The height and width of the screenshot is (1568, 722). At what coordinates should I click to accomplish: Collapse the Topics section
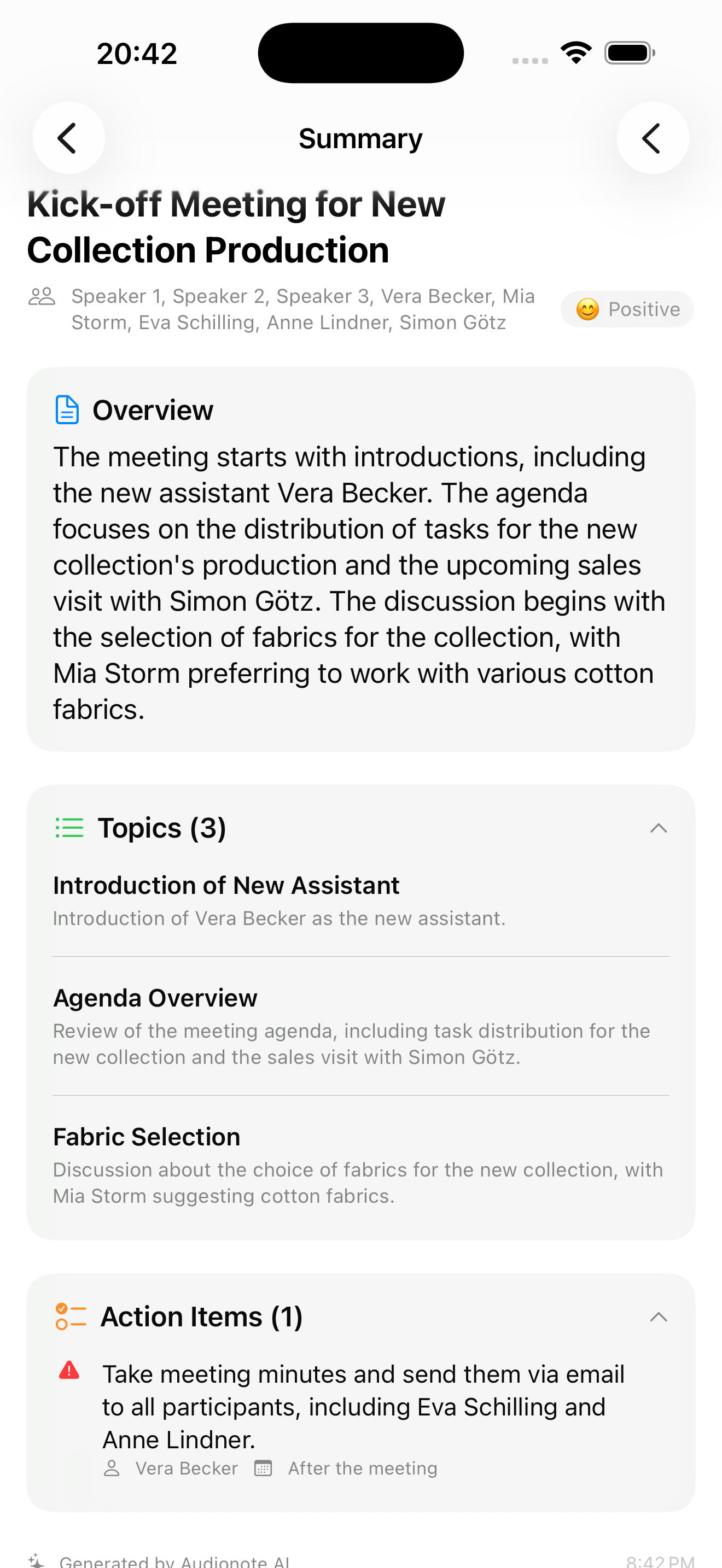coord(659,828)
